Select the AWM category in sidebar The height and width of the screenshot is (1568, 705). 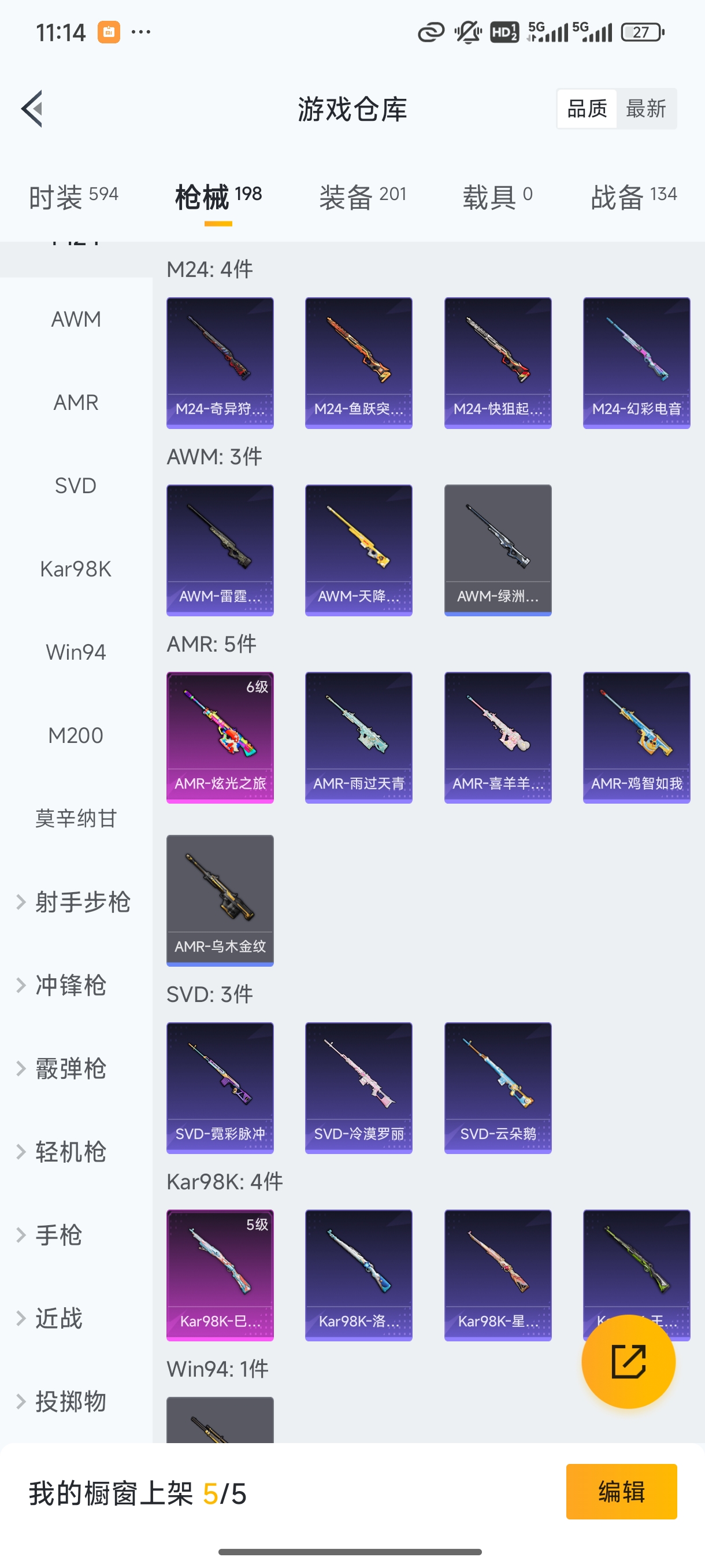76,319
